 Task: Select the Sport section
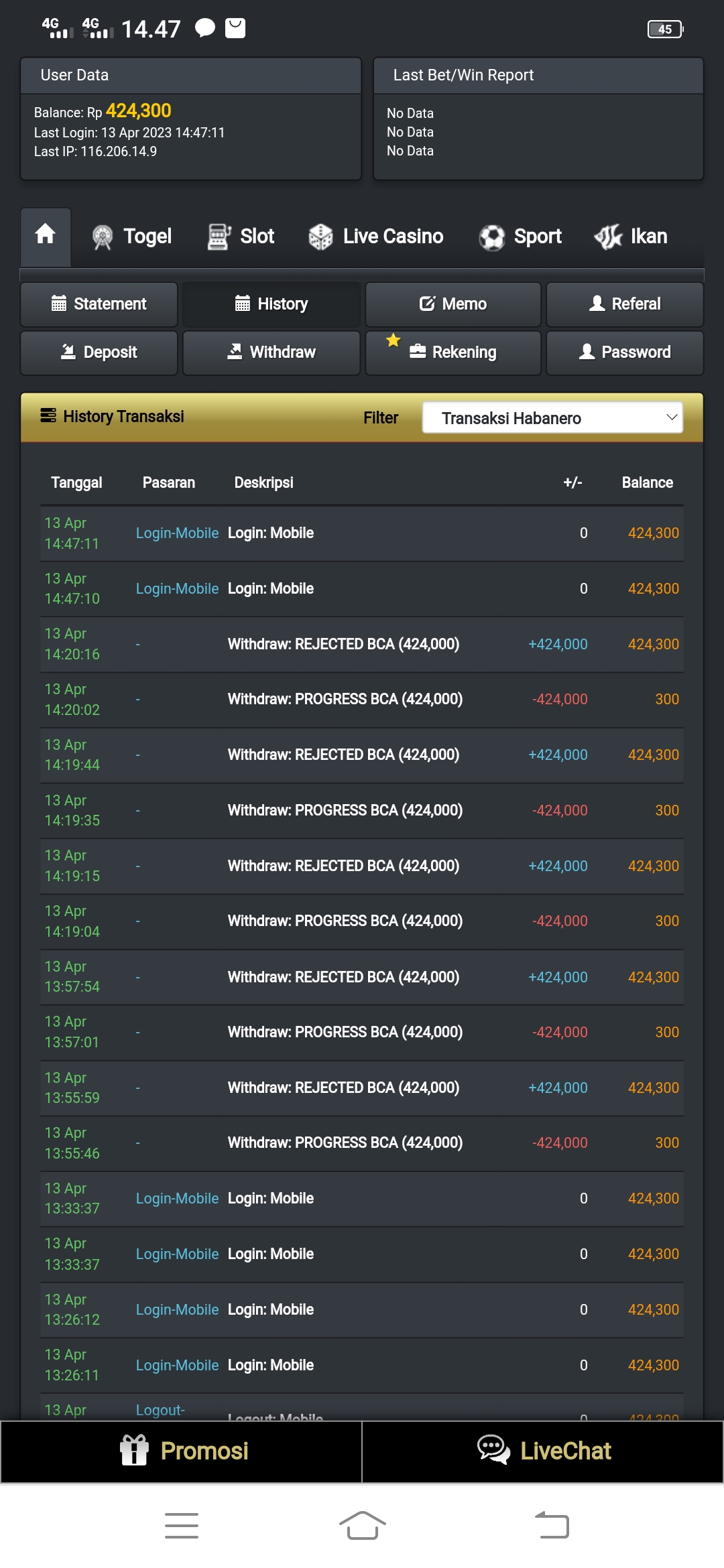(520, 237)
